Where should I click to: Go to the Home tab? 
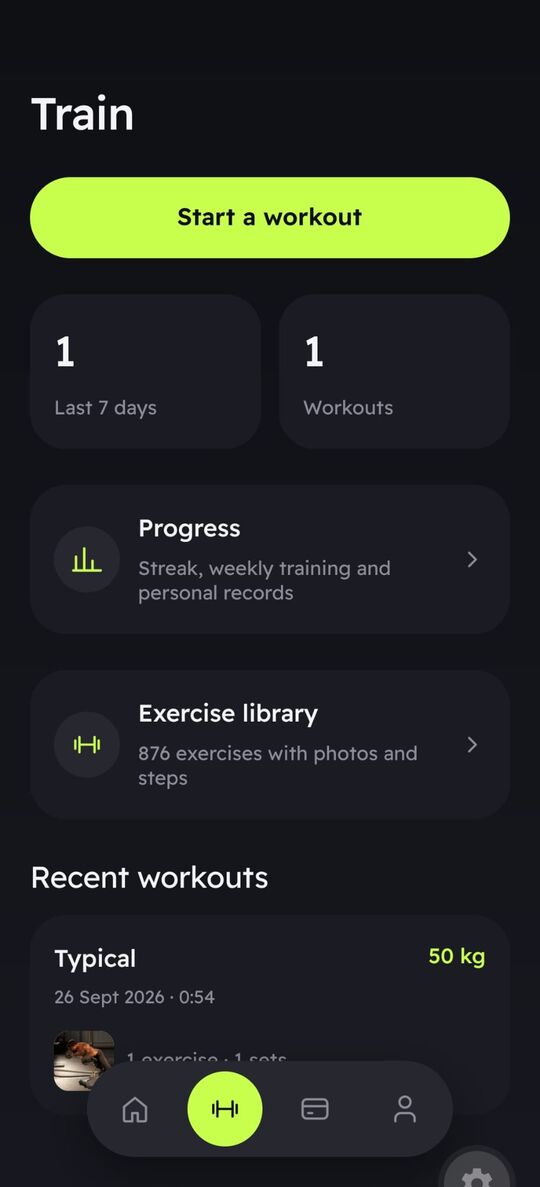point(135,1109)
